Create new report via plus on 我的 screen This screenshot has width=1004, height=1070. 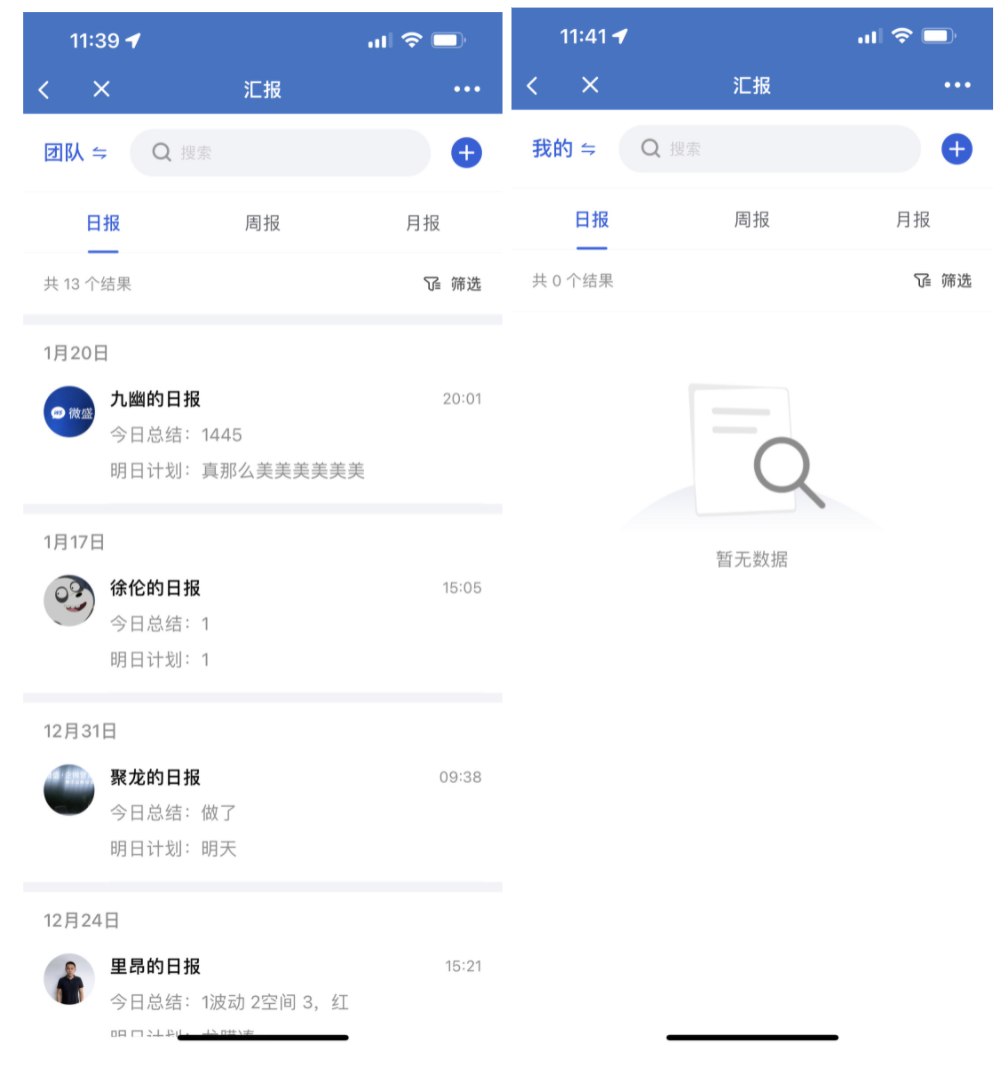(x=956, y=149)
